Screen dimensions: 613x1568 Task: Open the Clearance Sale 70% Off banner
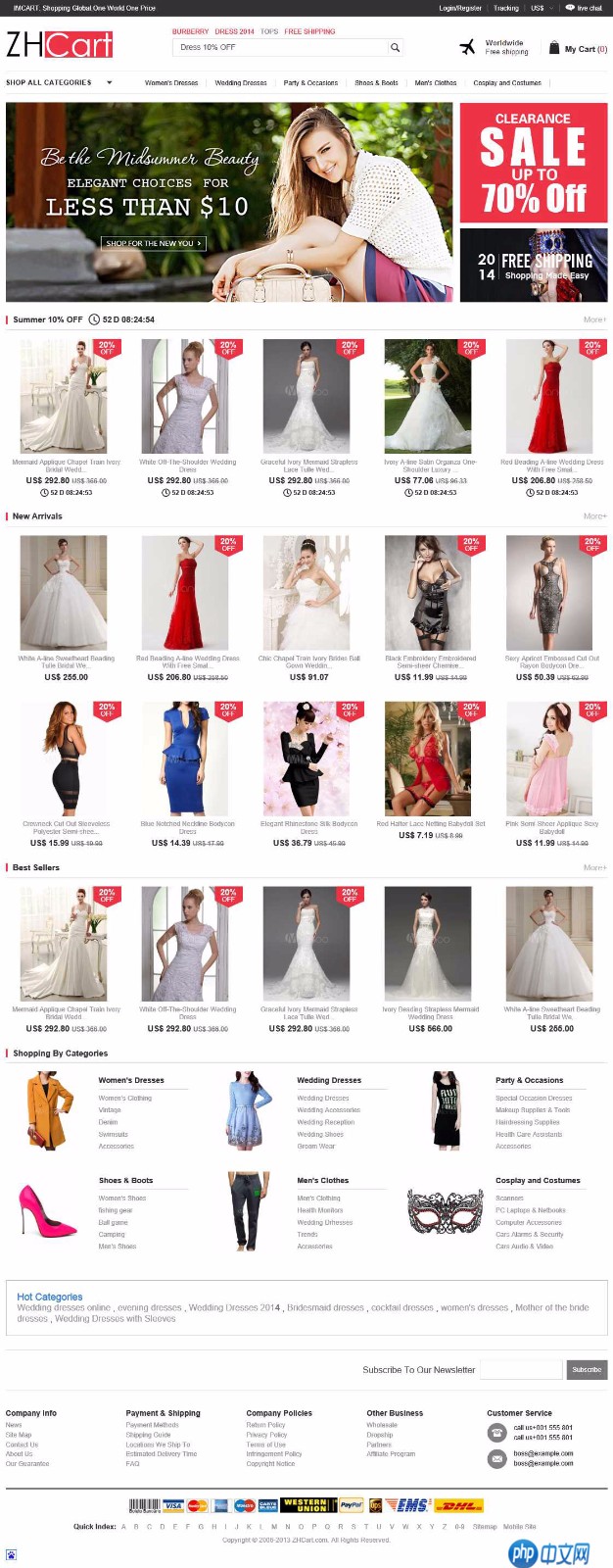coord(533,163)
